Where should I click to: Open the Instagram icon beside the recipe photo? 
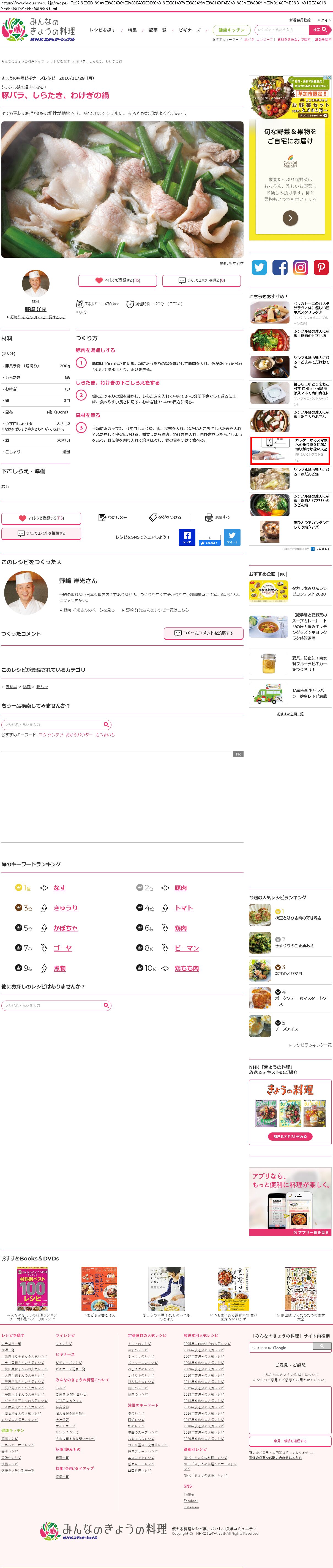click(301, 267)
